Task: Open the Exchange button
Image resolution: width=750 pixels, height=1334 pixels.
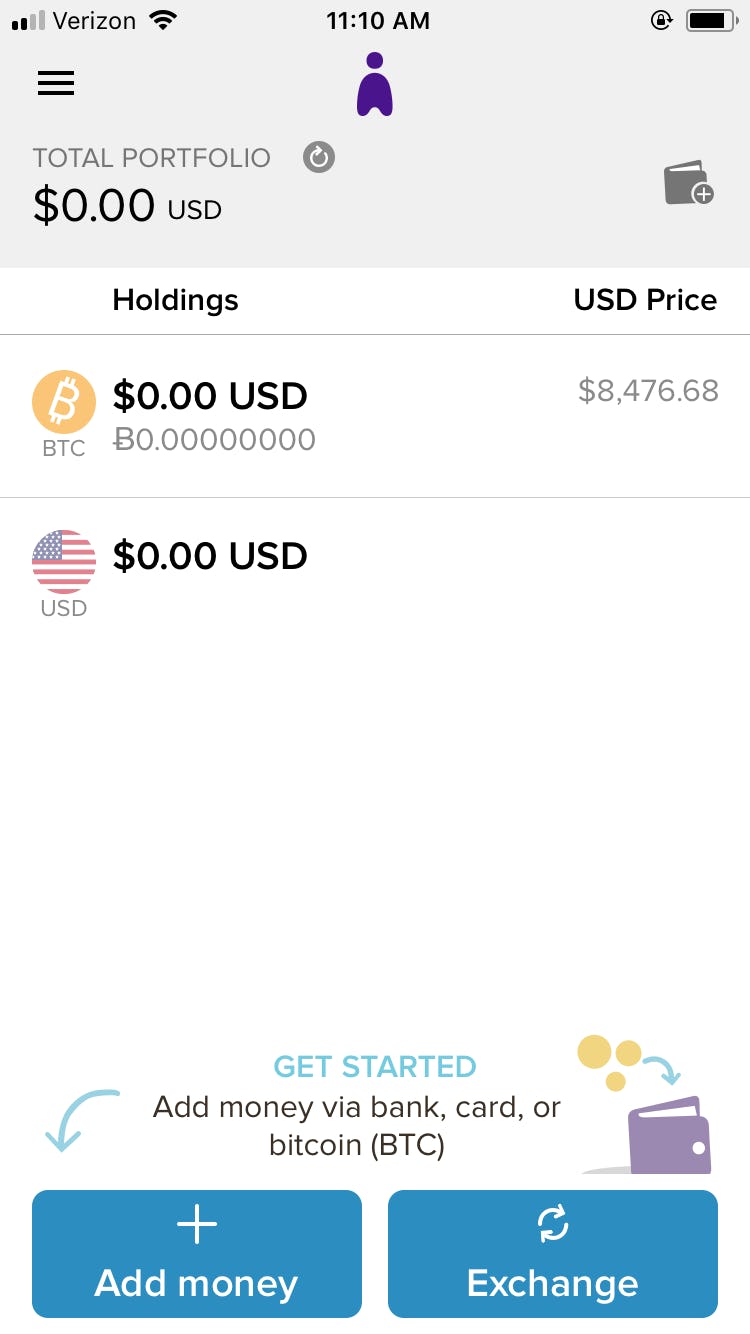Action: (x=552, y=1254)
